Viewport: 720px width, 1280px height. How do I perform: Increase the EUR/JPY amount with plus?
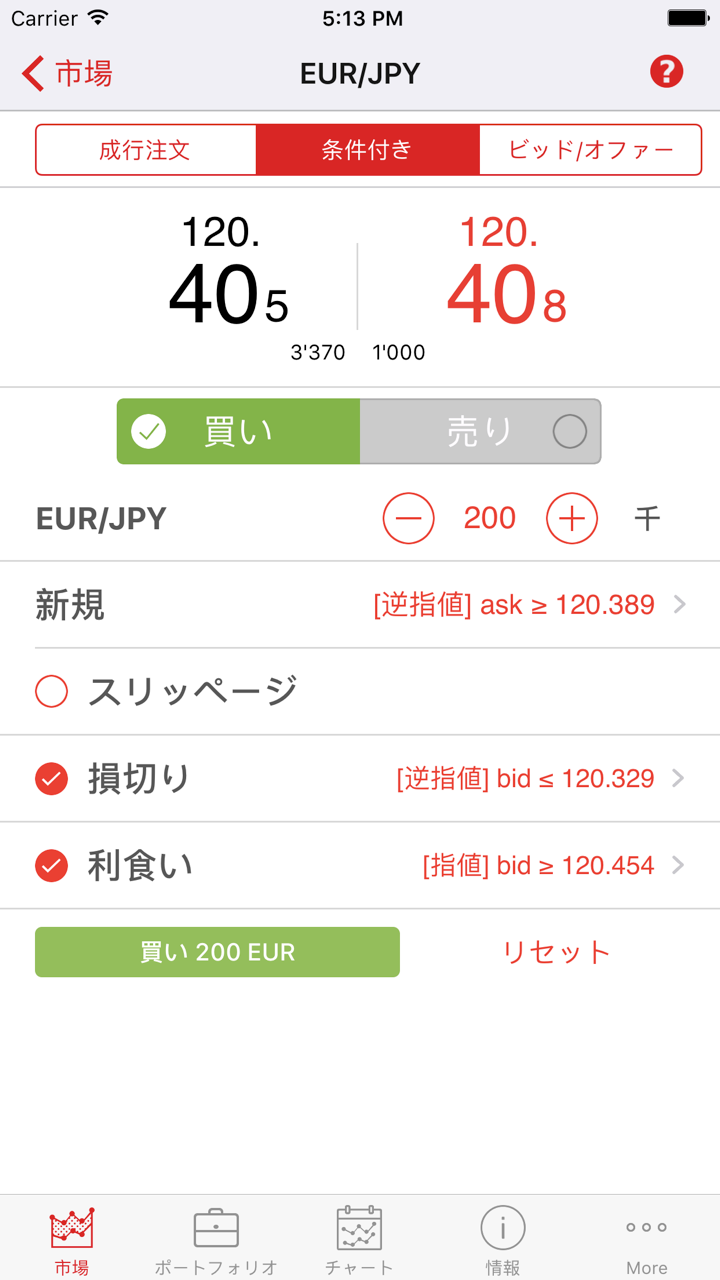[x=572, y=519]
